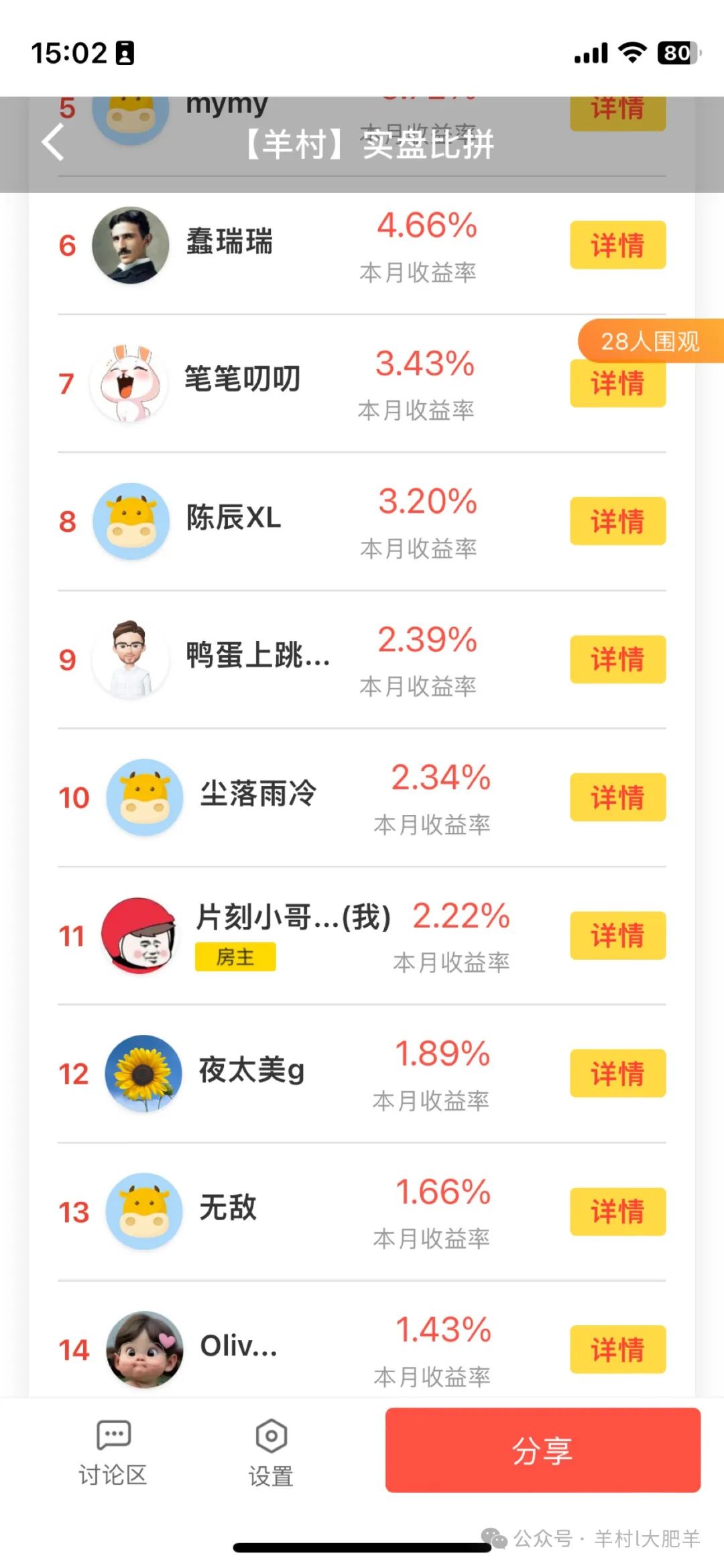
Task: Tap 详情 next to 陈辰XL
Action: point(617,521)
